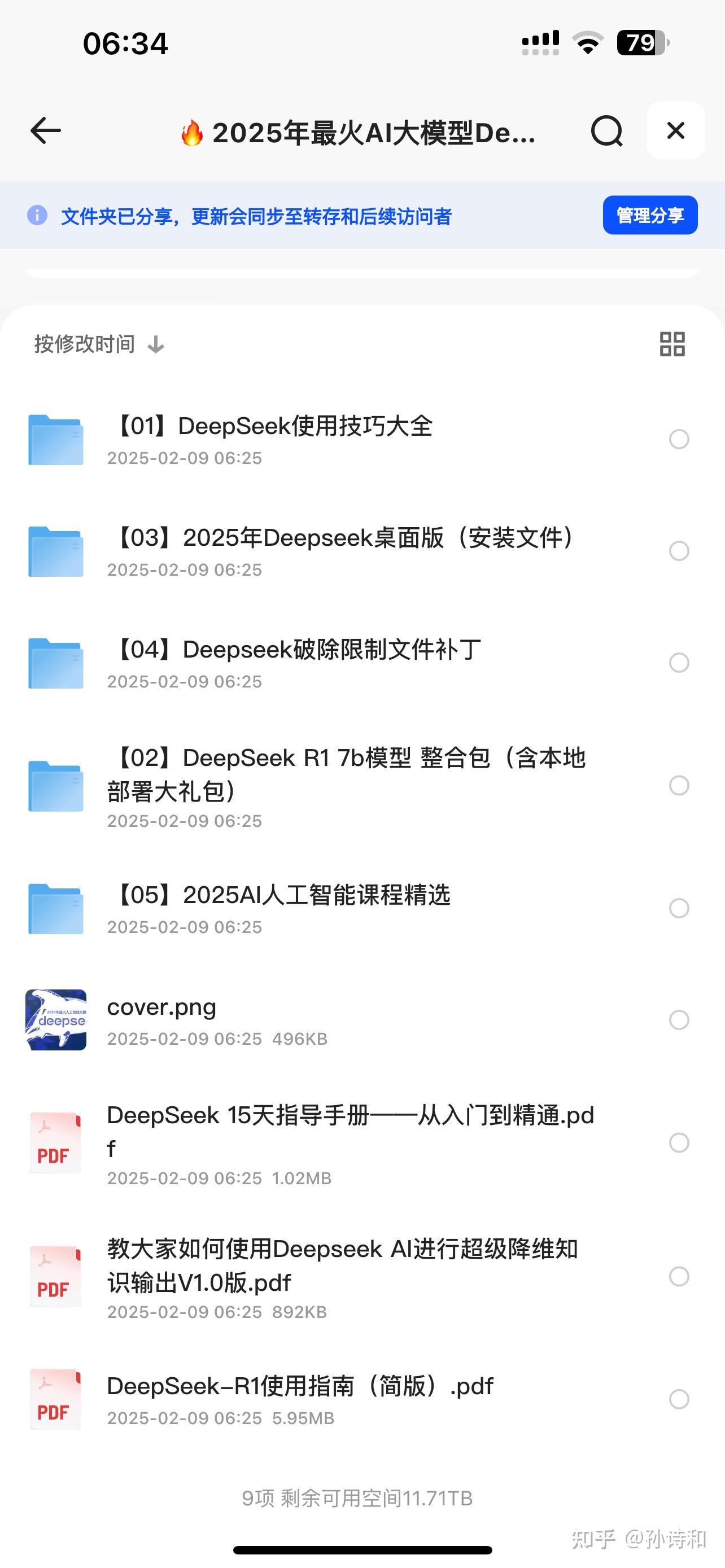Image resolution: width=725 pixels, height=1568 pixels.
Task: Click the folder icon of 【03】2025年Deepseek桌面版
Action: click(x=55, y=551)
